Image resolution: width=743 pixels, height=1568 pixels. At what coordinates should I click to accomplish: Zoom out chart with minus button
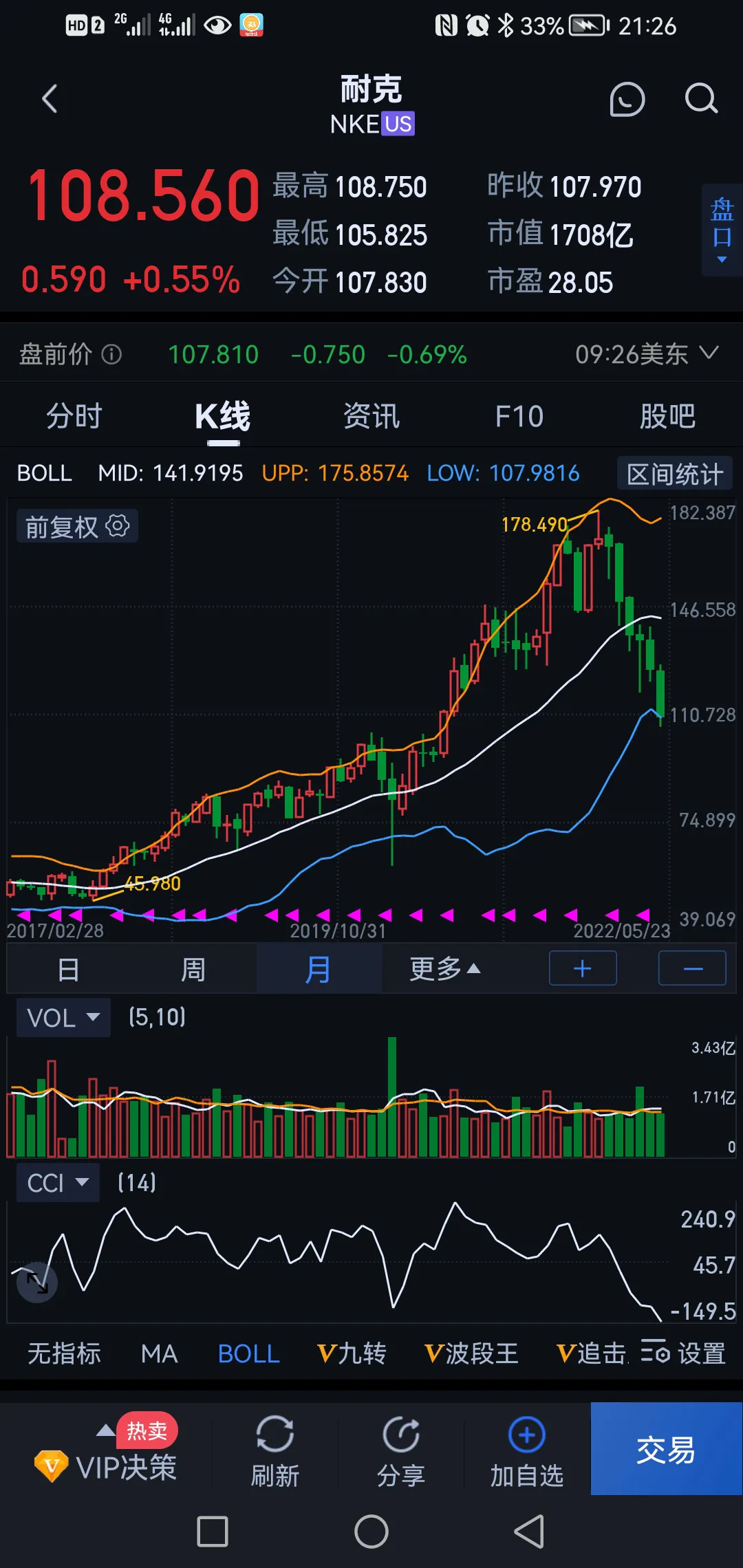coord(692,968)
